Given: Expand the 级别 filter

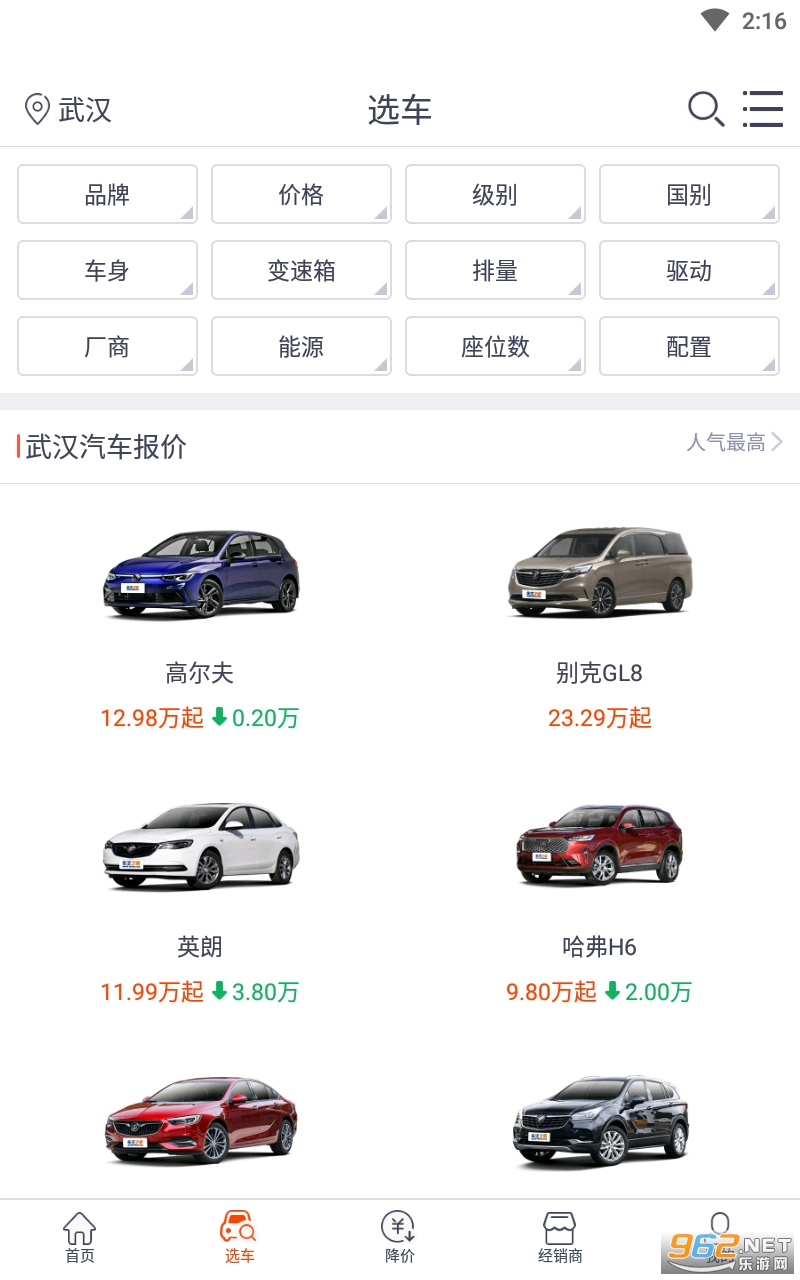Looking at the screenshot, I should (x=495, y=194).
